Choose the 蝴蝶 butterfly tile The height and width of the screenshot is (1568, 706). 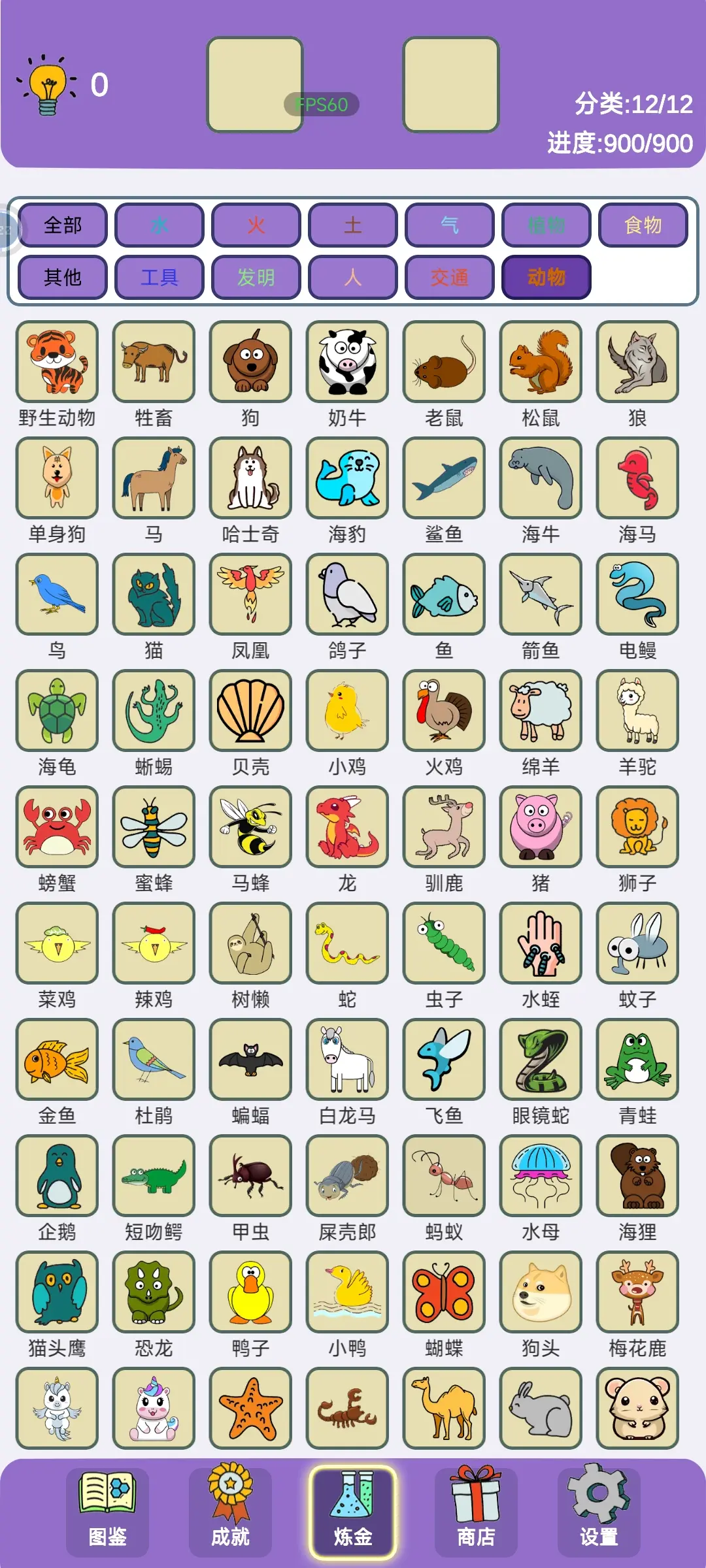tap(444, 1292)
